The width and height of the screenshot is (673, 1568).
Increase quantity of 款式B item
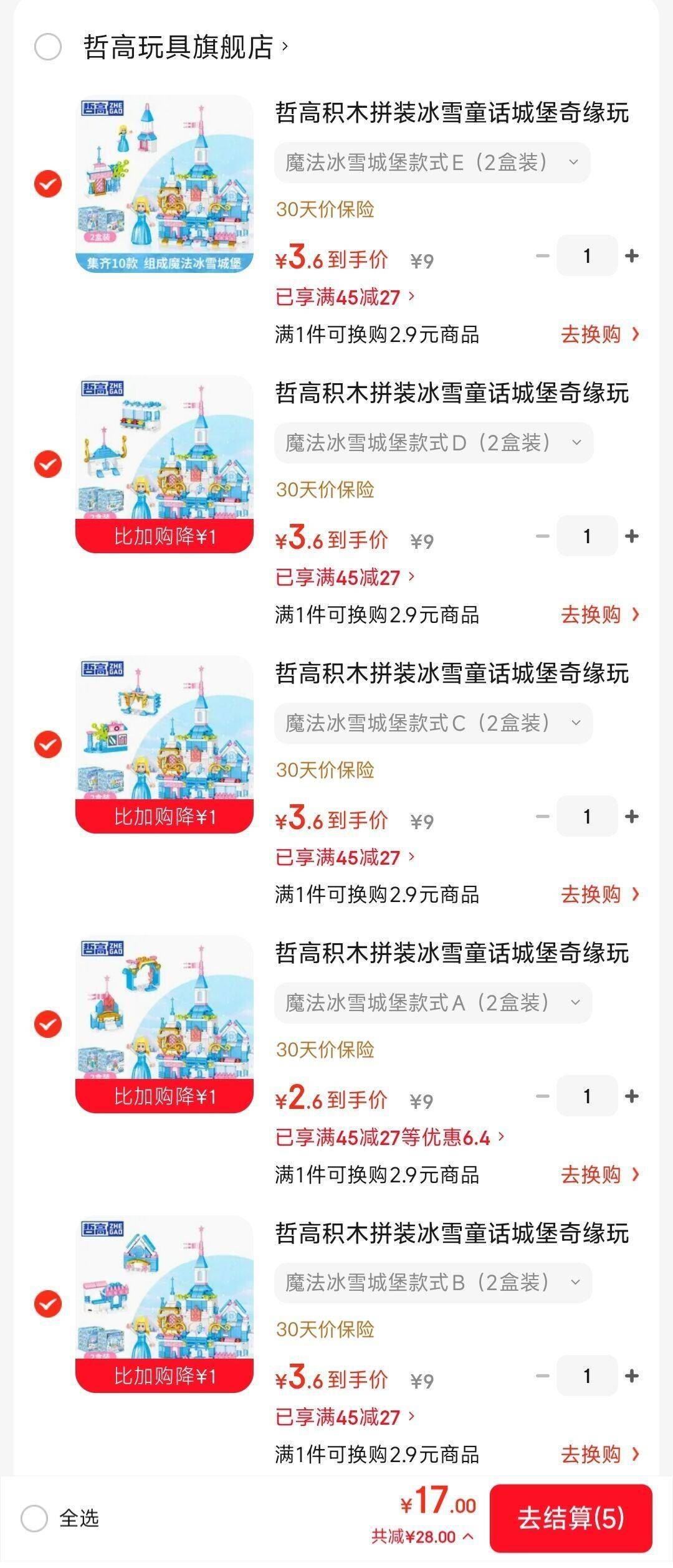coord(632,1376)
